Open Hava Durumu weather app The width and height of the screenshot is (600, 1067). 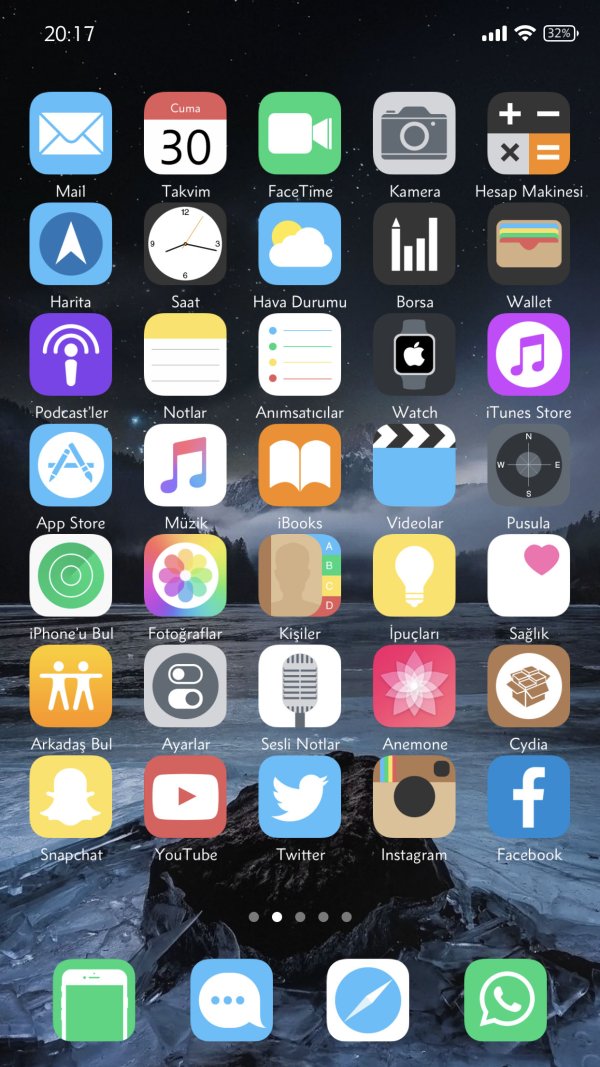300,244
